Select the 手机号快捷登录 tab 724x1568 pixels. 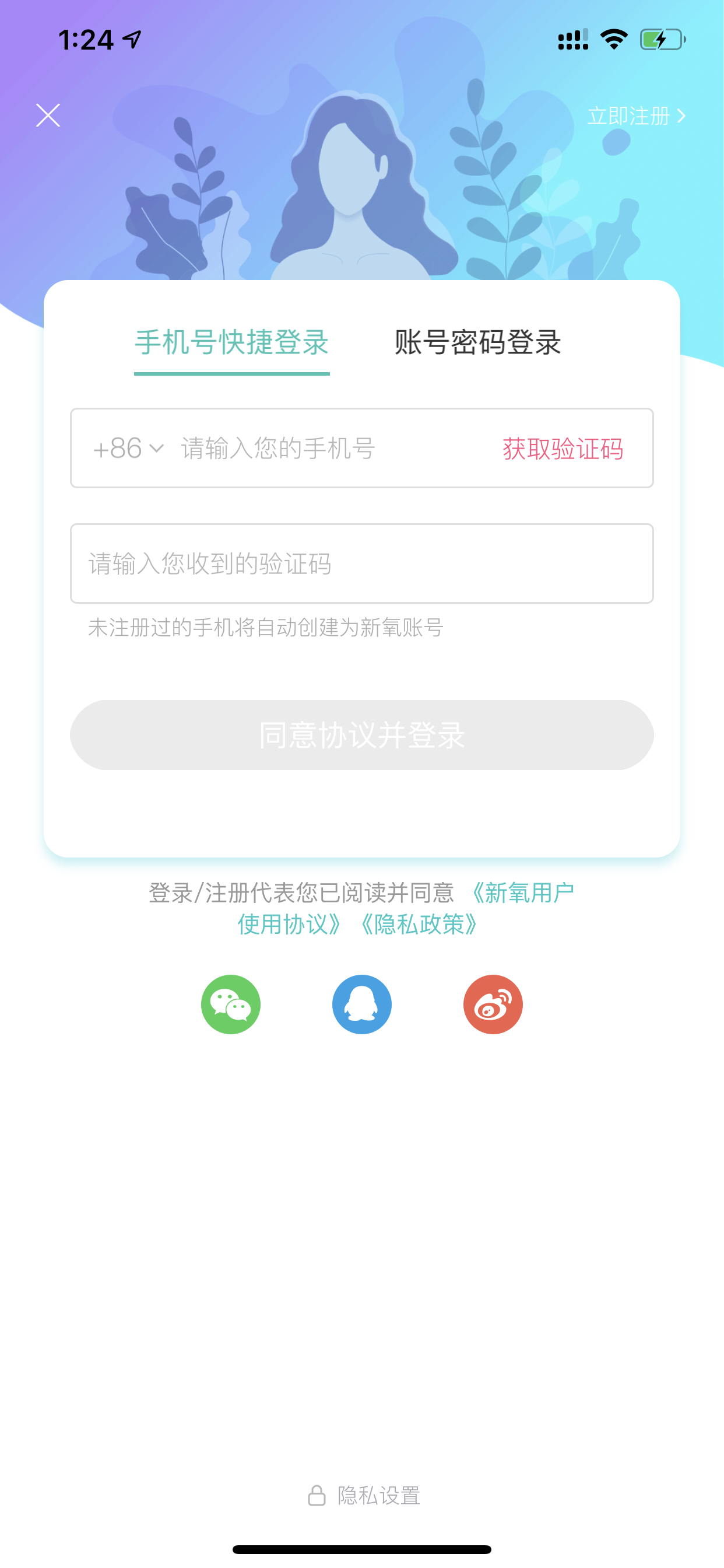click(232, 342)
